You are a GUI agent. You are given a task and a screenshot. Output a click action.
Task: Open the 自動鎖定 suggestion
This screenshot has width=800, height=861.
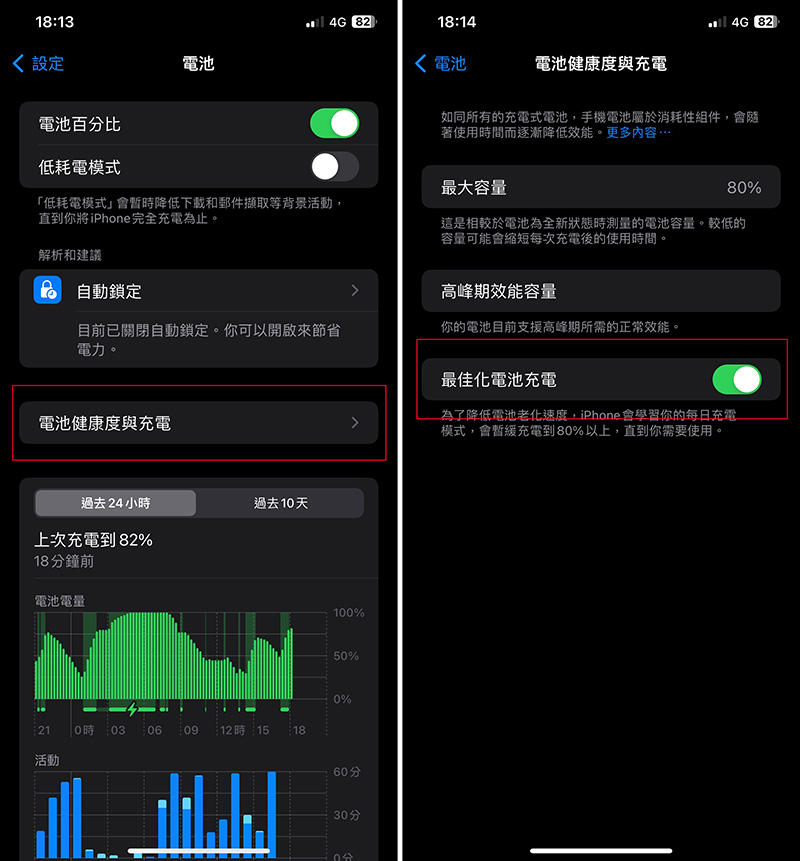coord(198,292)
